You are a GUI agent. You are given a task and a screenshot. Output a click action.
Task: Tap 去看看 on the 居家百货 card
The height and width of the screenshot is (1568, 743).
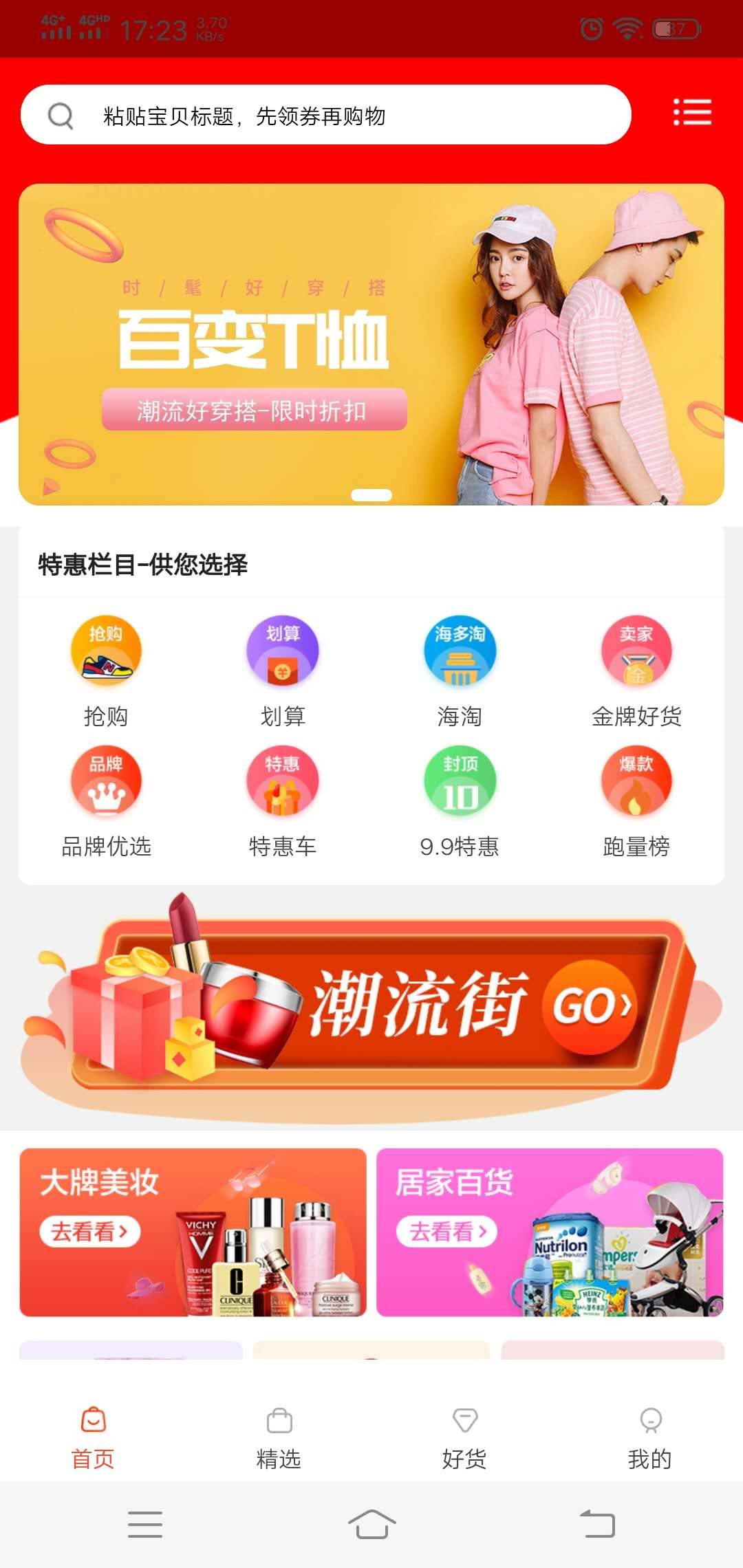[446, 1231]
